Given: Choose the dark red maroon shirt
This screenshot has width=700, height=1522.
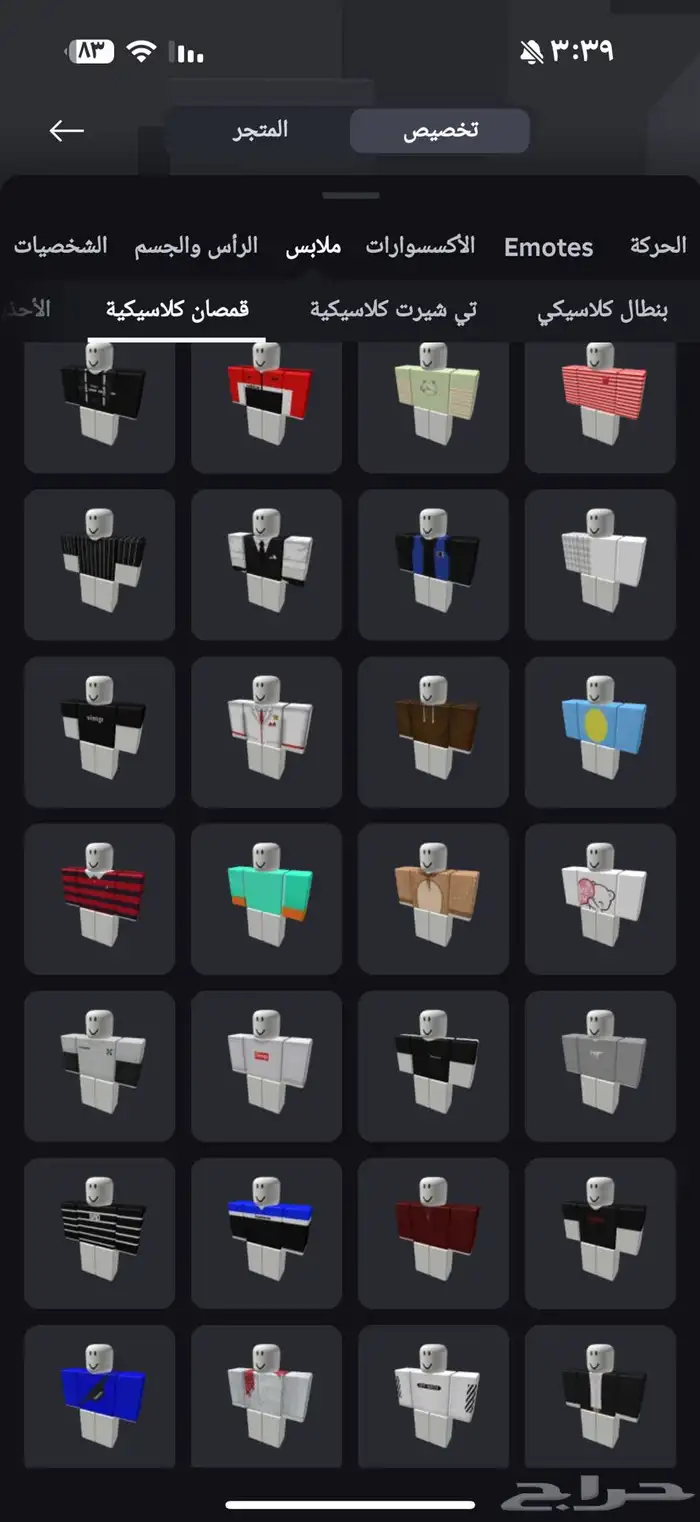Looking at the screenshot, I should point(433,1233).
